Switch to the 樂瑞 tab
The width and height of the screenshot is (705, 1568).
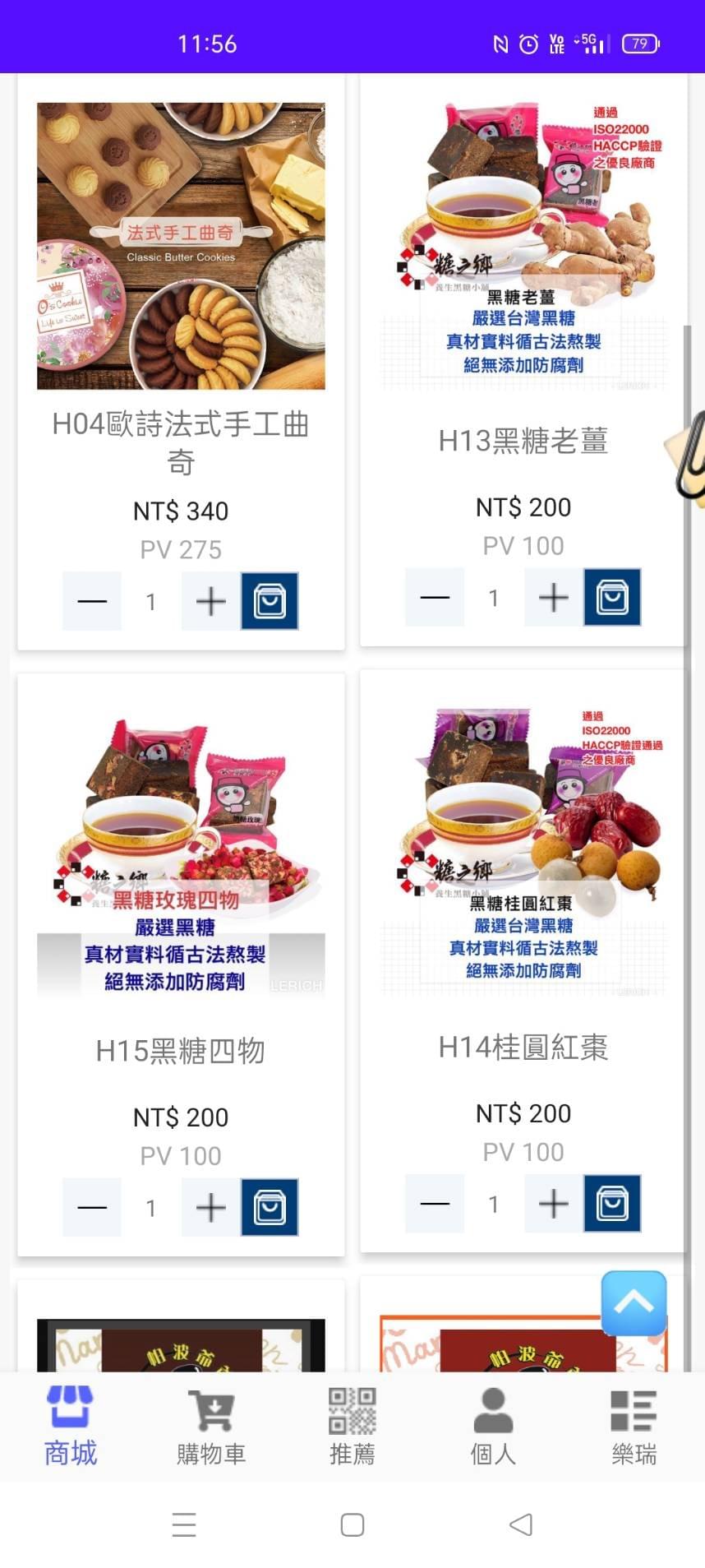pyautogui.click(x=634, y=1427)
